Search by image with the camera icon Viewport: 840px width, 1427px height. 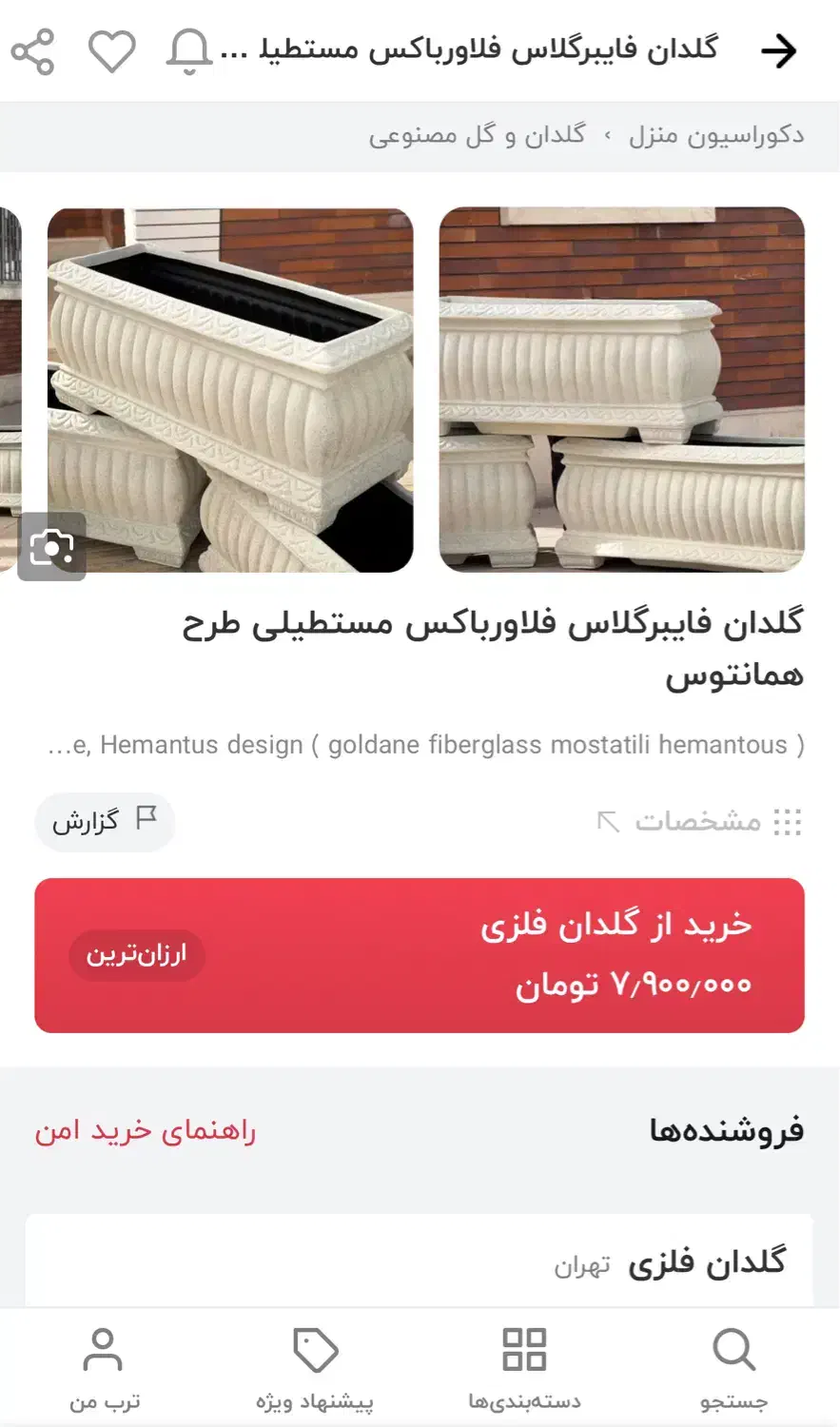tap(52, 546)
